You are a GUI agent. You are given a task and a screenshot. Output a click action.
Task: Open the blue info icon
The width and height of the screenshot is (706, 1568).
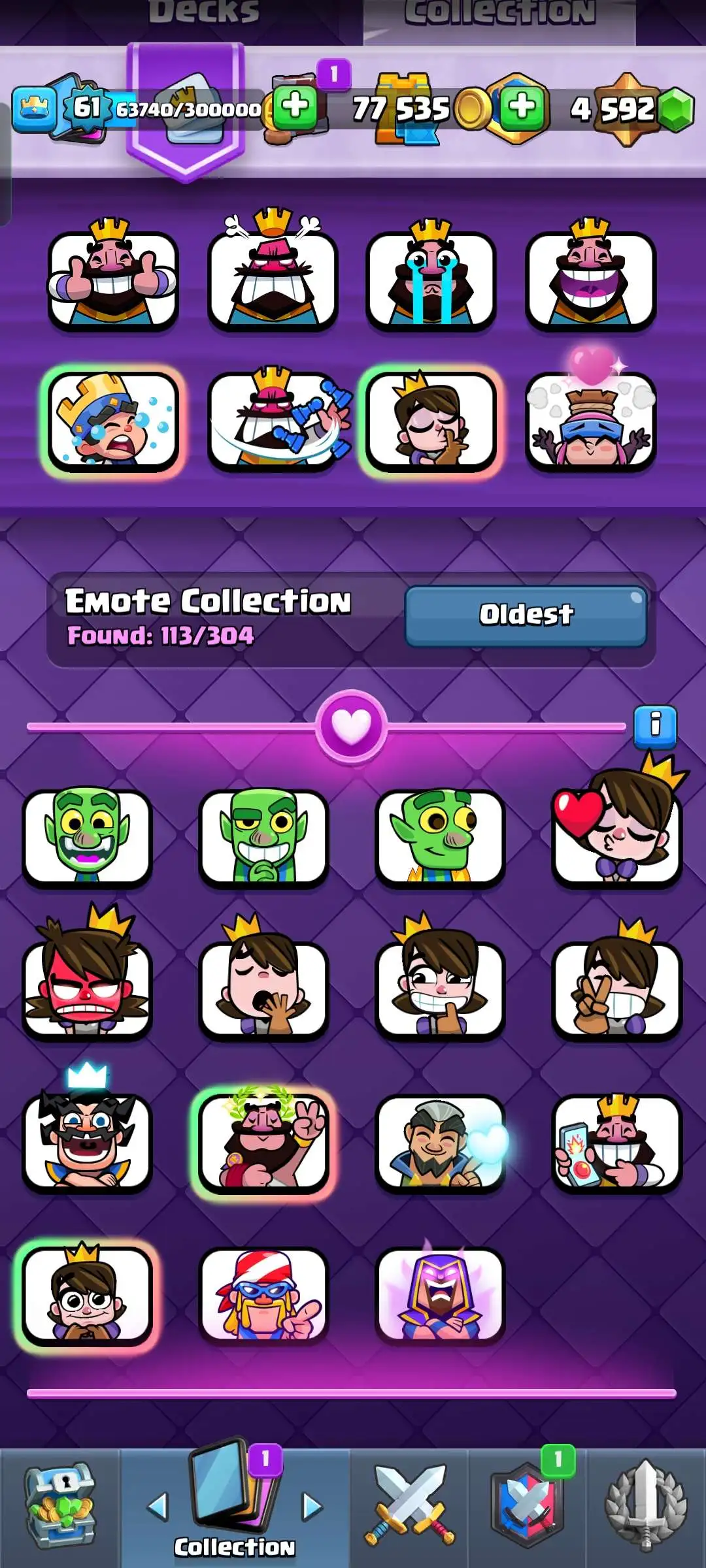pyautogui.click(x=655, y=727)
